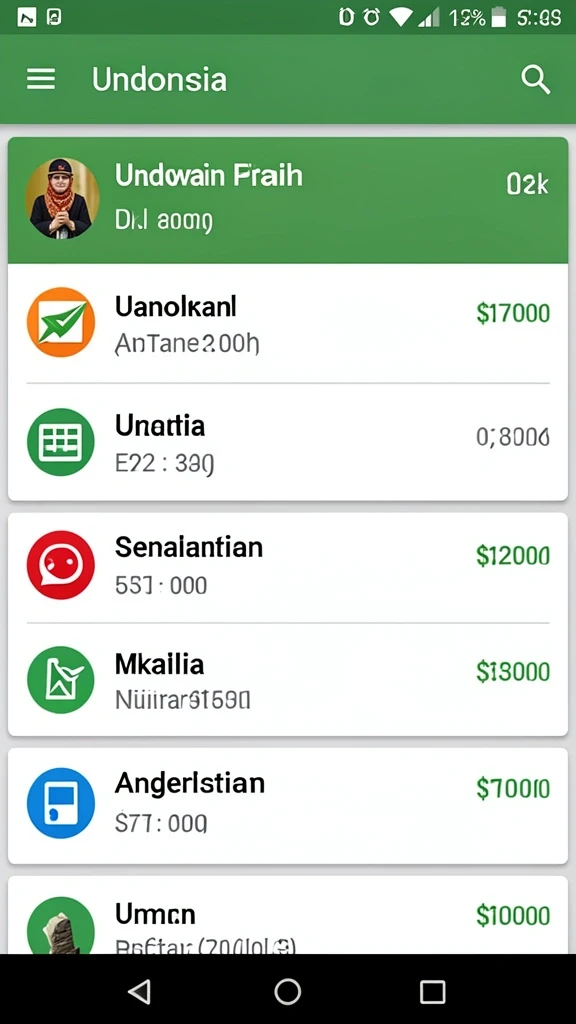
Task: Open the Undowain Fraih profile header
Action: coord(288,200)
